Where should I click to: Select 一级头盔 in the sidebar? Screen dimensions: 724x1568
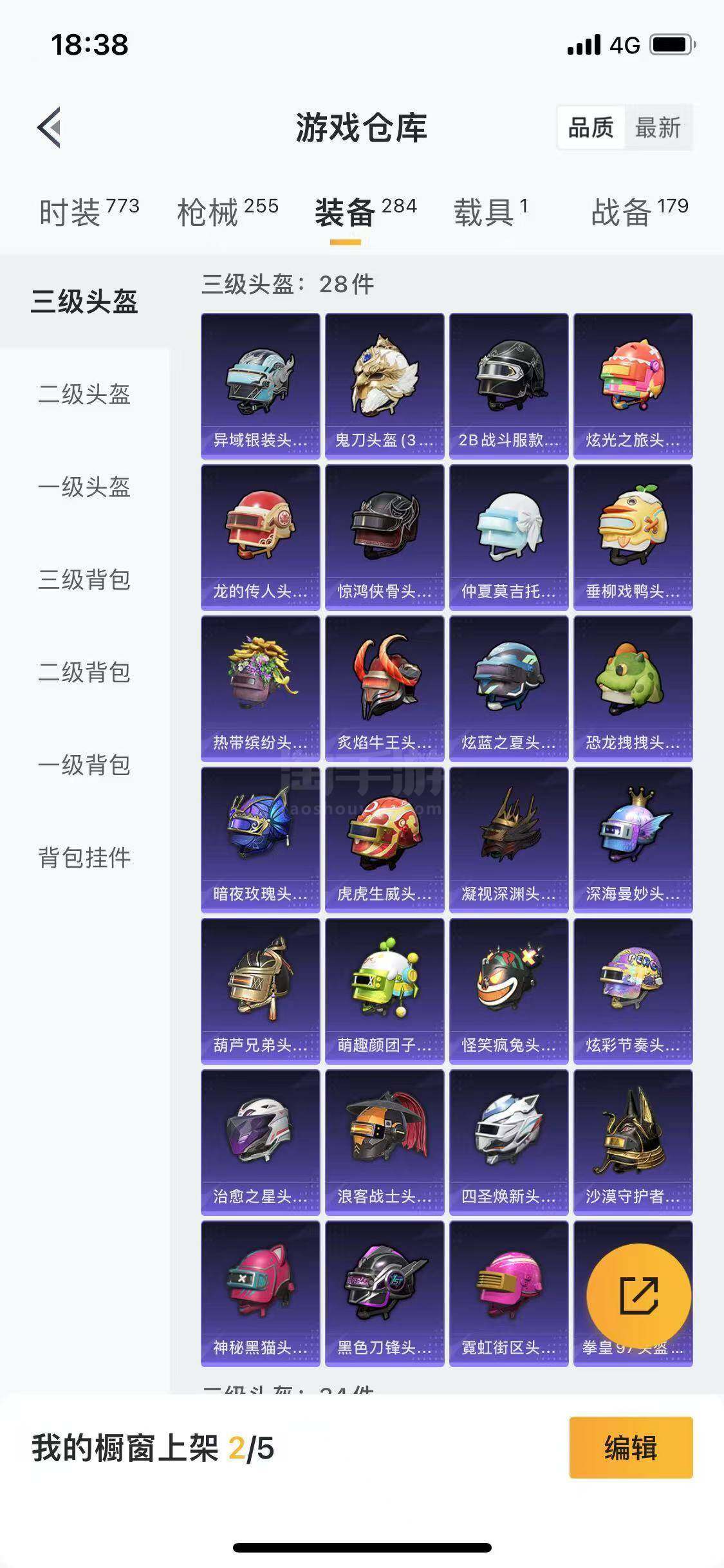tap(84, 487)
